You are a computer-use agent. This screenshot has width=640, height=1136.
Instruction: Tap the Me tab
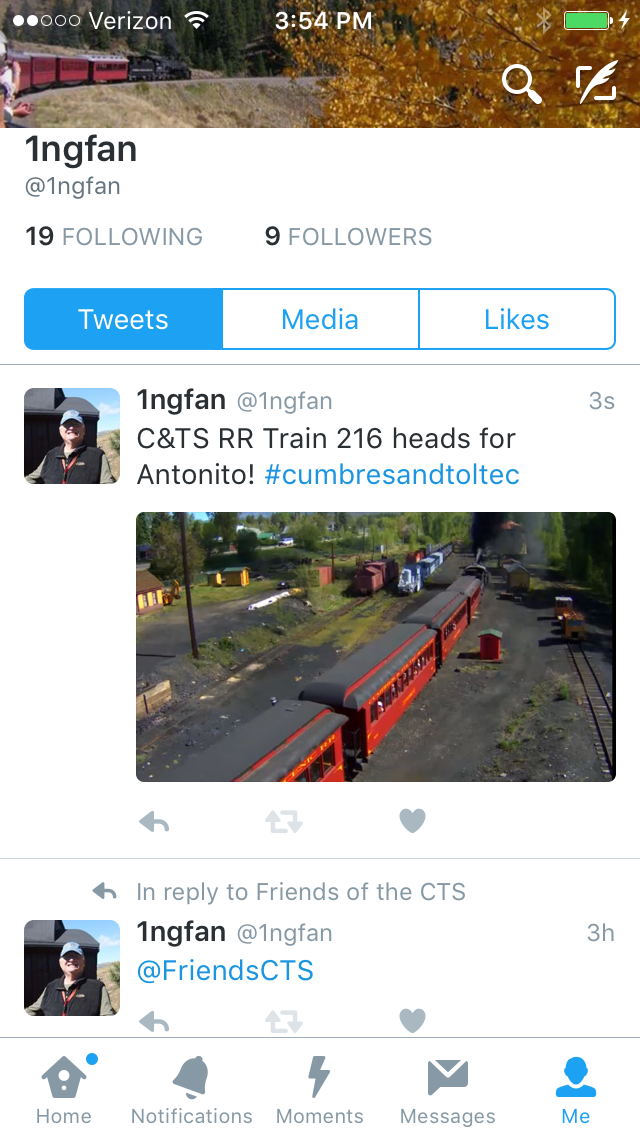coord(575,1089)
